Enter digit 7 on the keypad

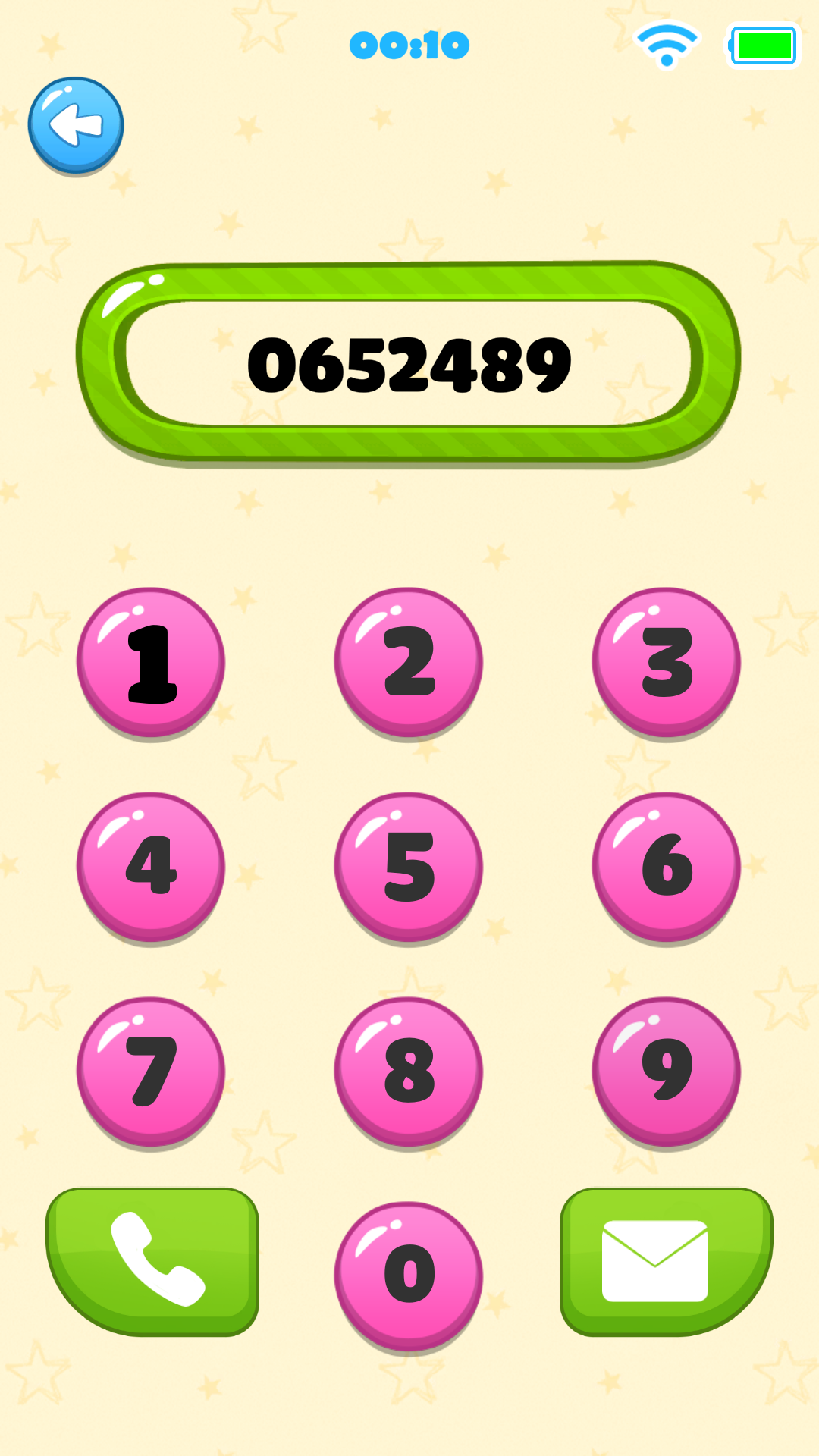[151, 1072]
